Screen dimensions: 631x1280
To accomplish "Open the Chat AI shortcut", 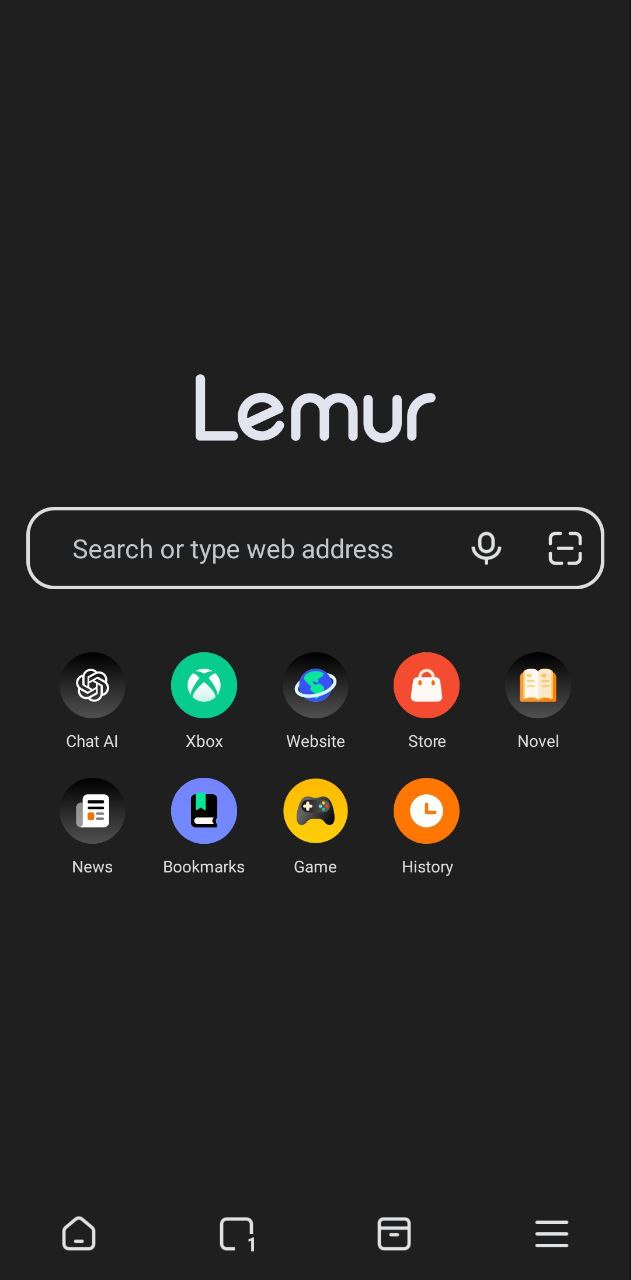I will click(x=92, y=686).
